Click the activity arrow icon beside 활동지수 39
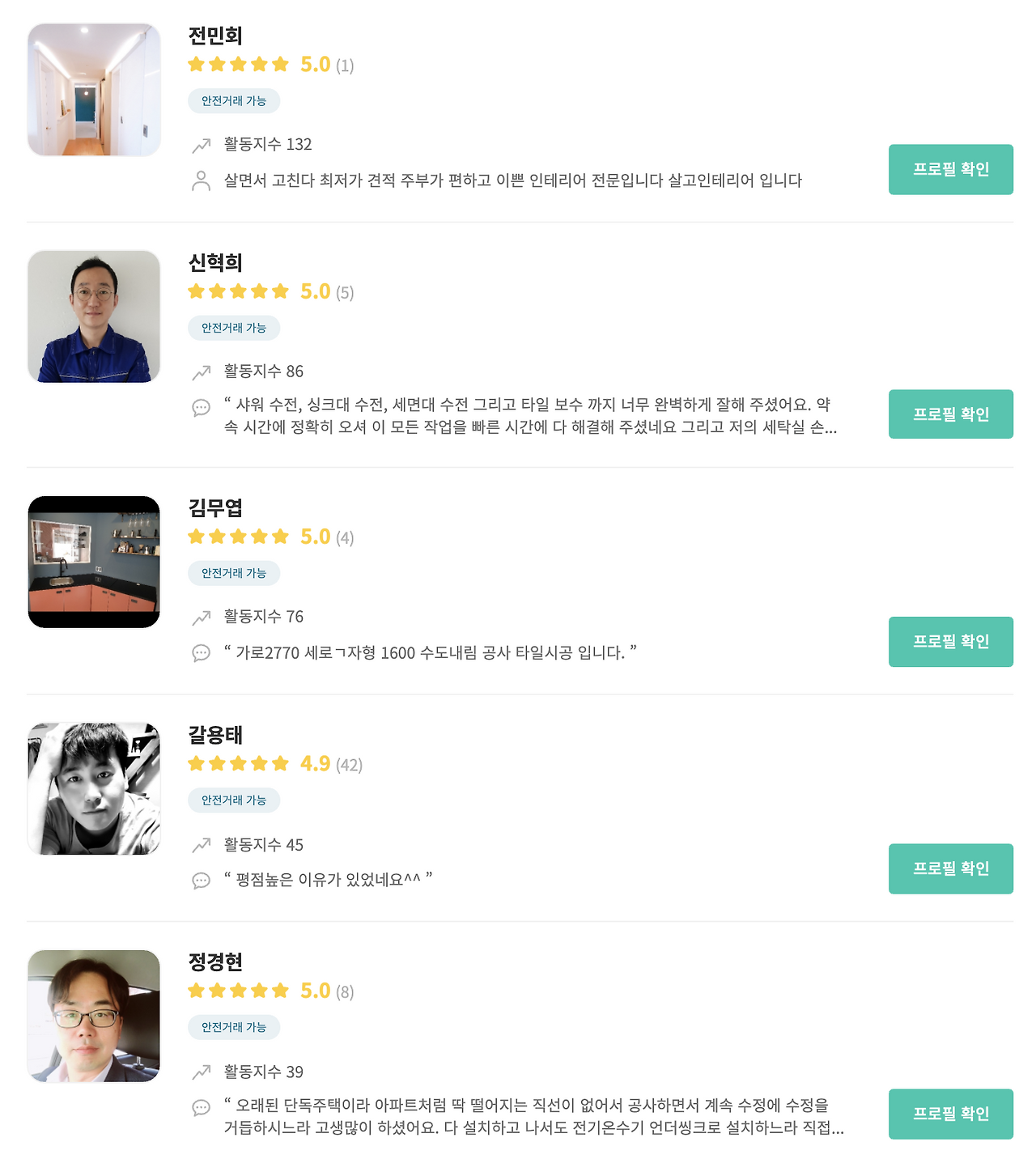Screen dimensions: 1036x1159 pos(199,1070)
